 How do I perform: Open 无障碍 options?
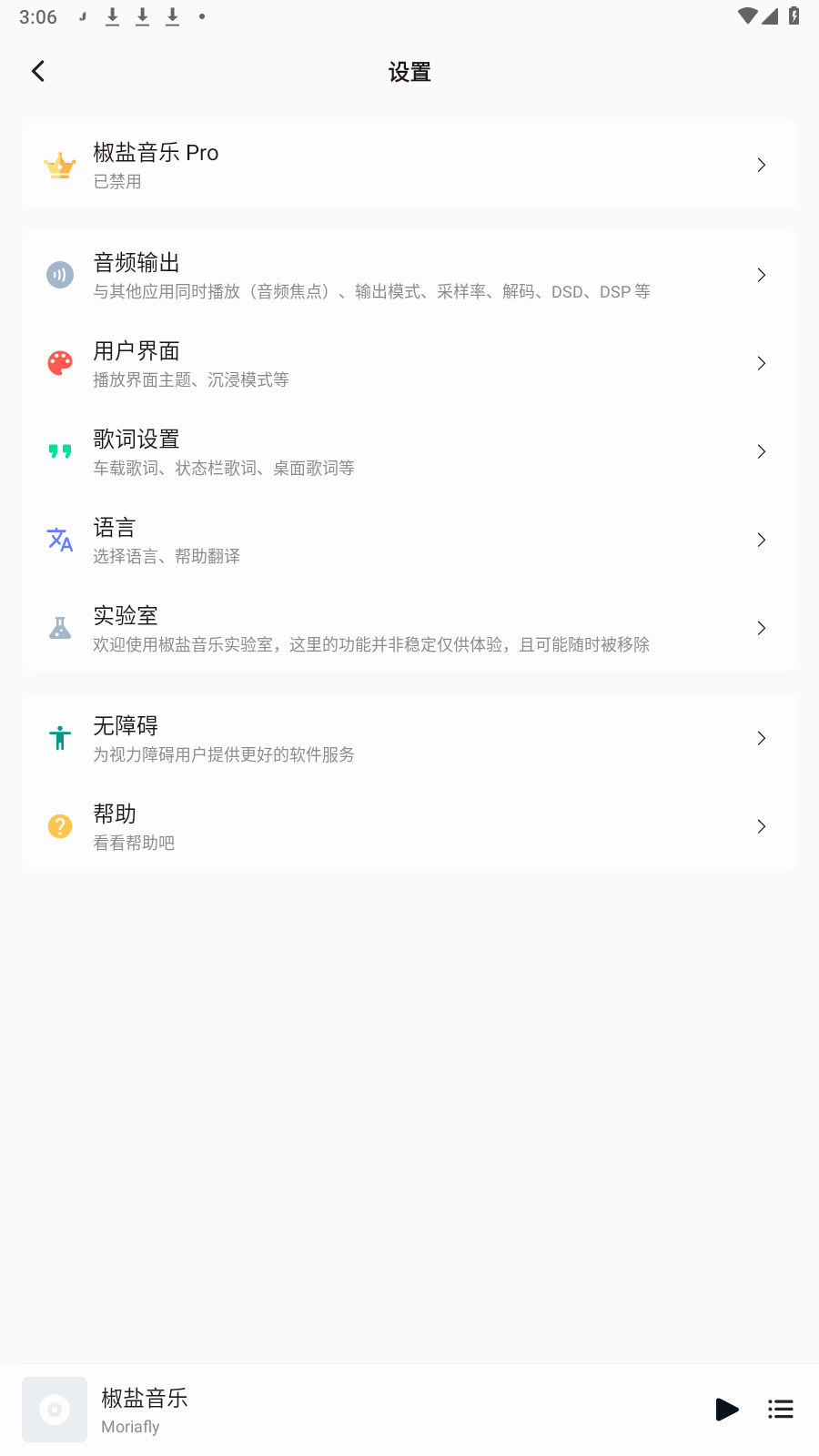coord(409,738)
